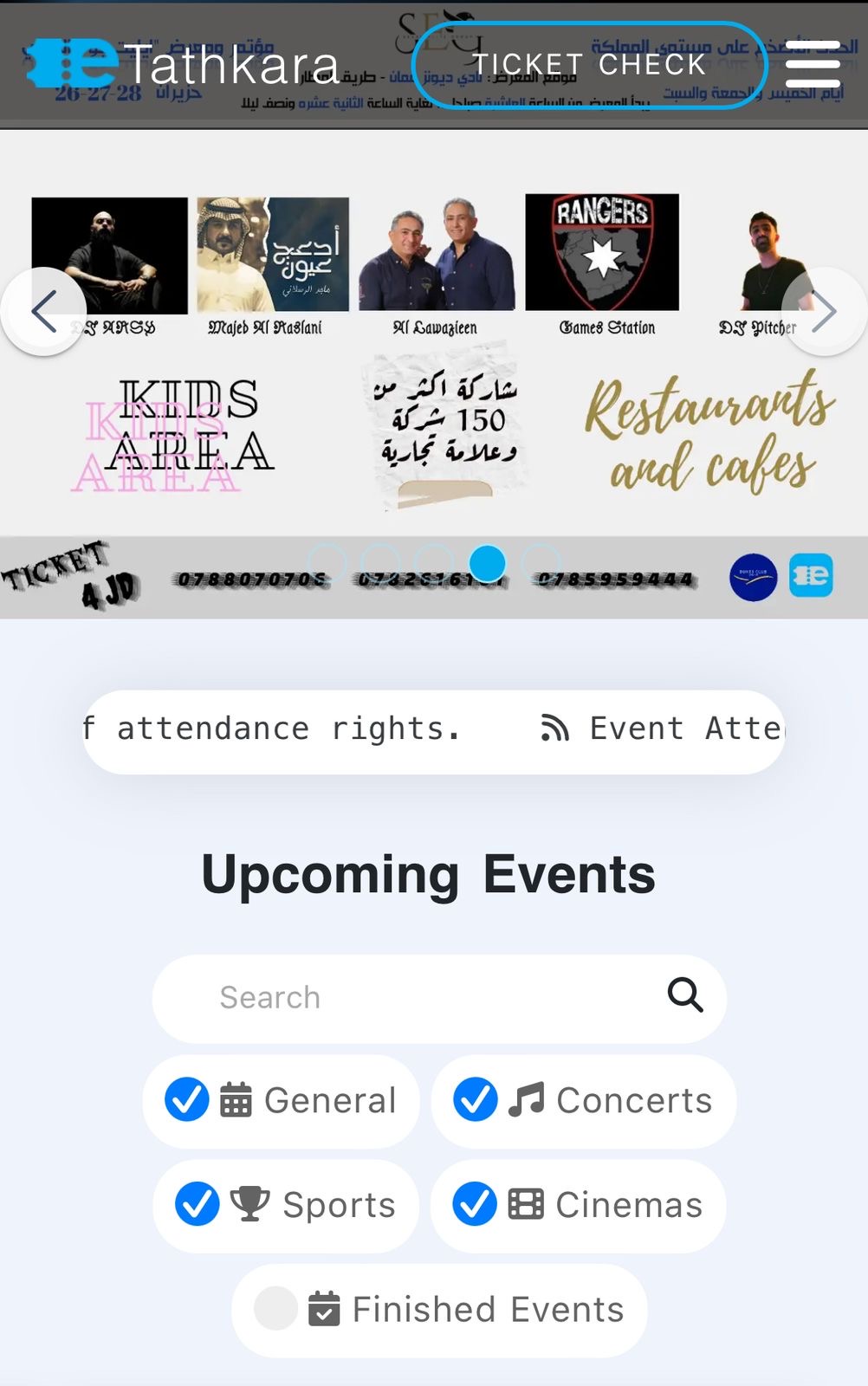The width and height of the screenshot is (868, 1386).
Task: Go to Tathkara home via logo
Action: tap(182, 65)
